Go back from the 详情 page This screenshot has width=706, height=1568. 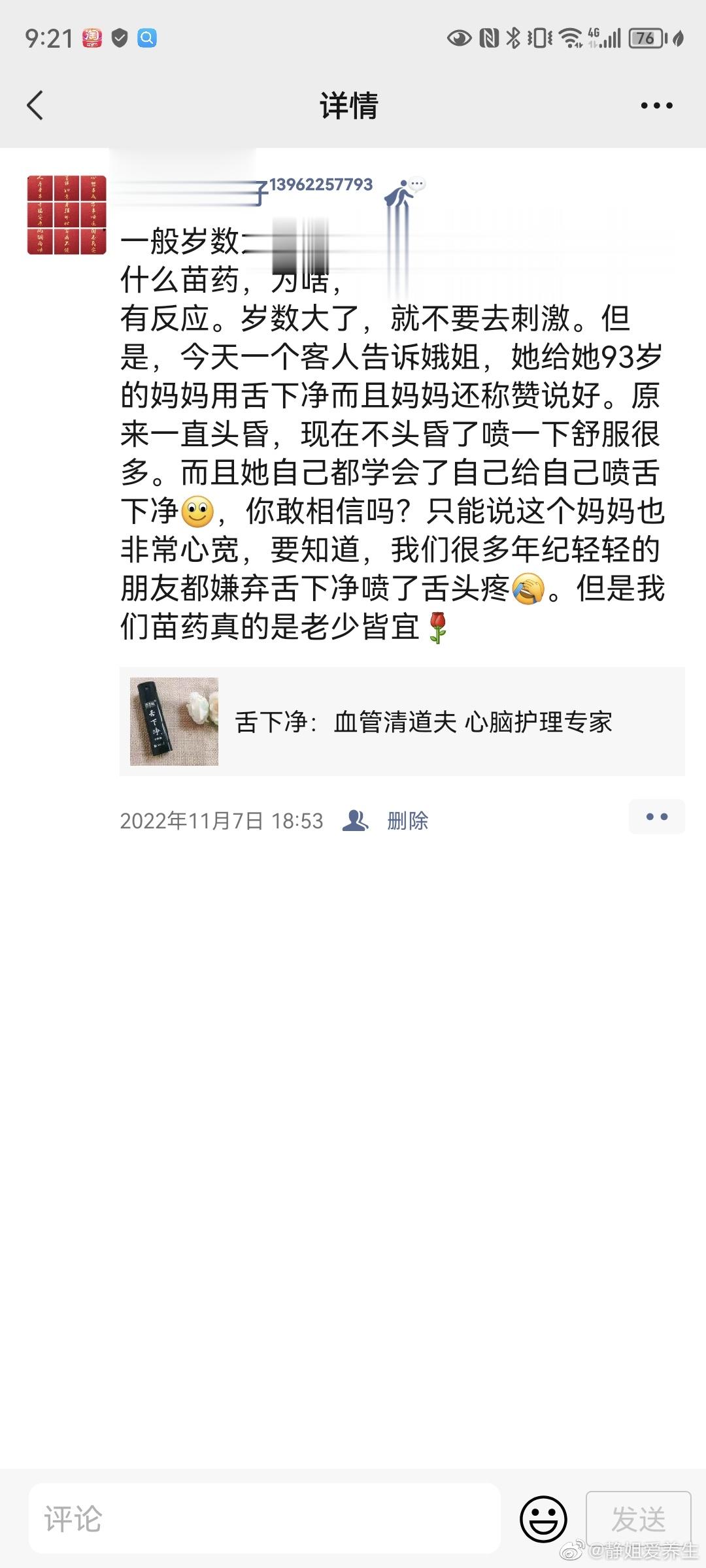tap(35, 105)
